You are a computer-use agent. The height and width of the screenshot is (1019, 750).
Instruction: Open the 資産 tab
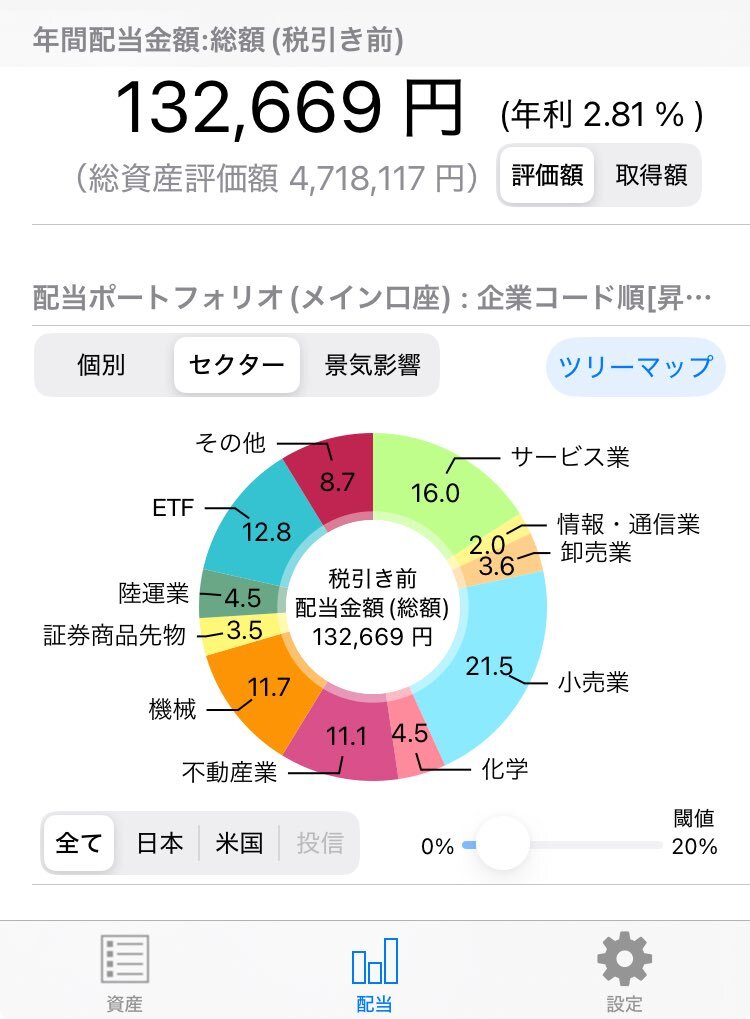(125, 970)
